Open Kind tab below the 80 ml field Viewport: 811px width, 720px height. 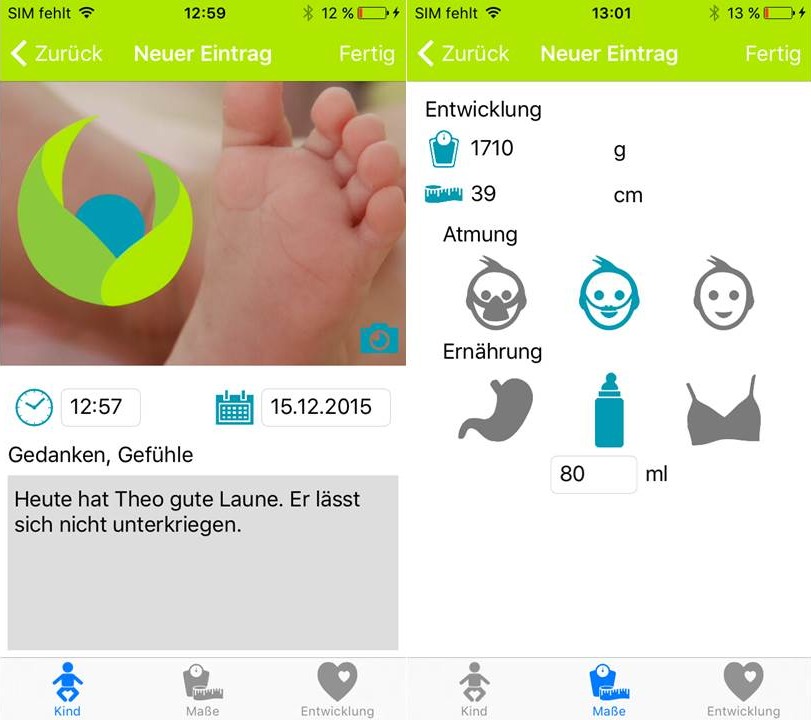point(474,688)
